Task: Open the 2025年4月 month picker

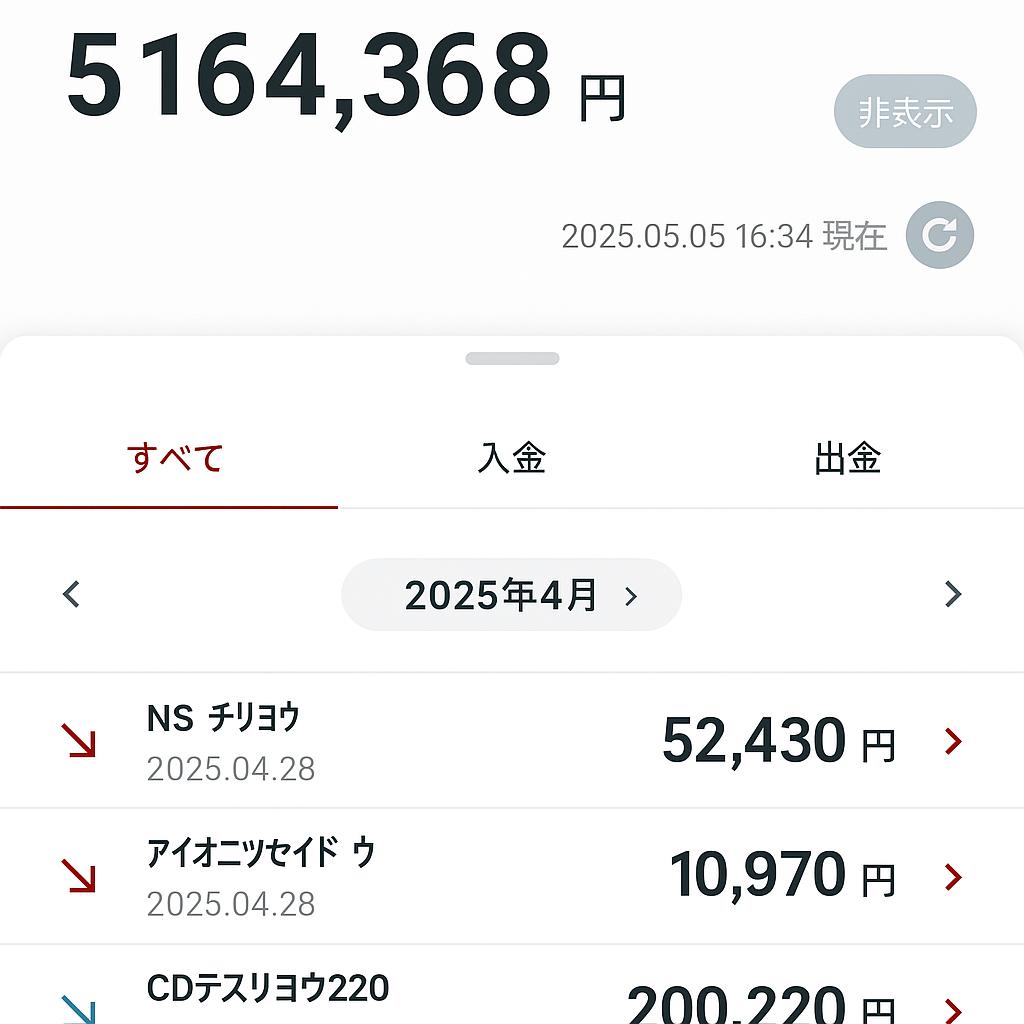Action: pyautogui.click(x=511, y=595)
